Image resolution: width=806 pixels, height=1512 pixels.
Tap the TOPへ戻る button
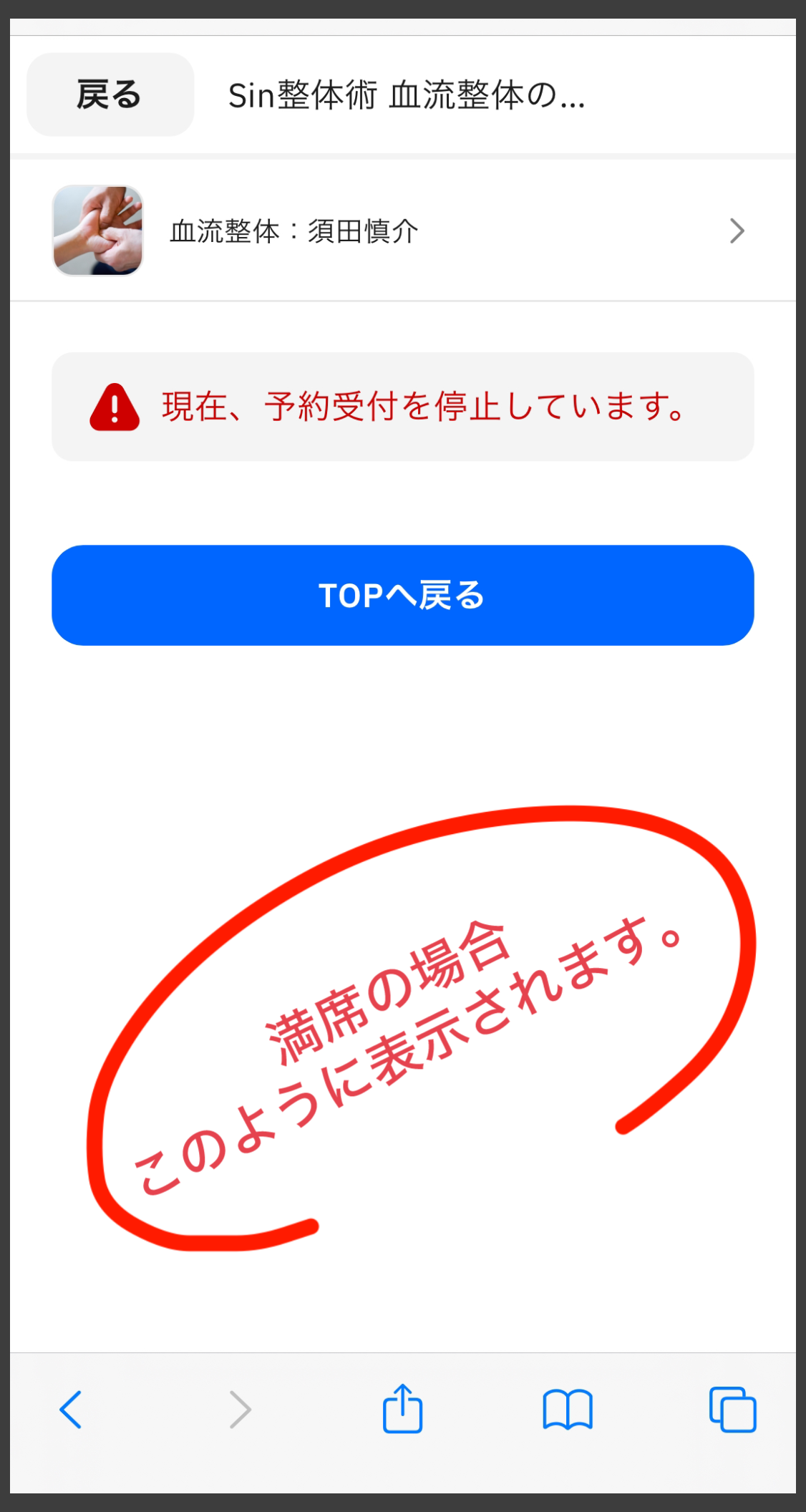pyautogui.click(x=402, y=595)
